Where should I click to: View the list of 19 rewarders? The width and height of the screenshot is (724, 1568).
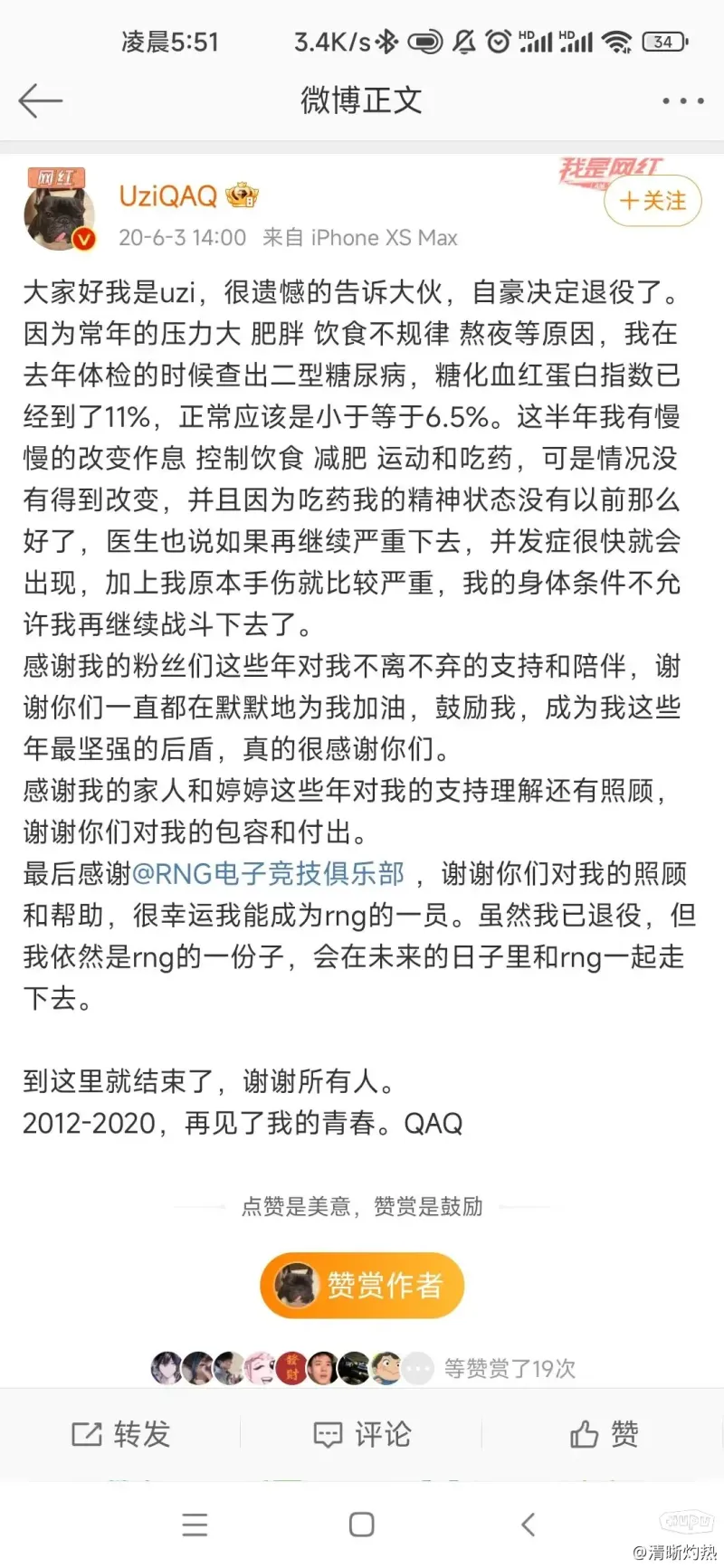point(363,1368)
